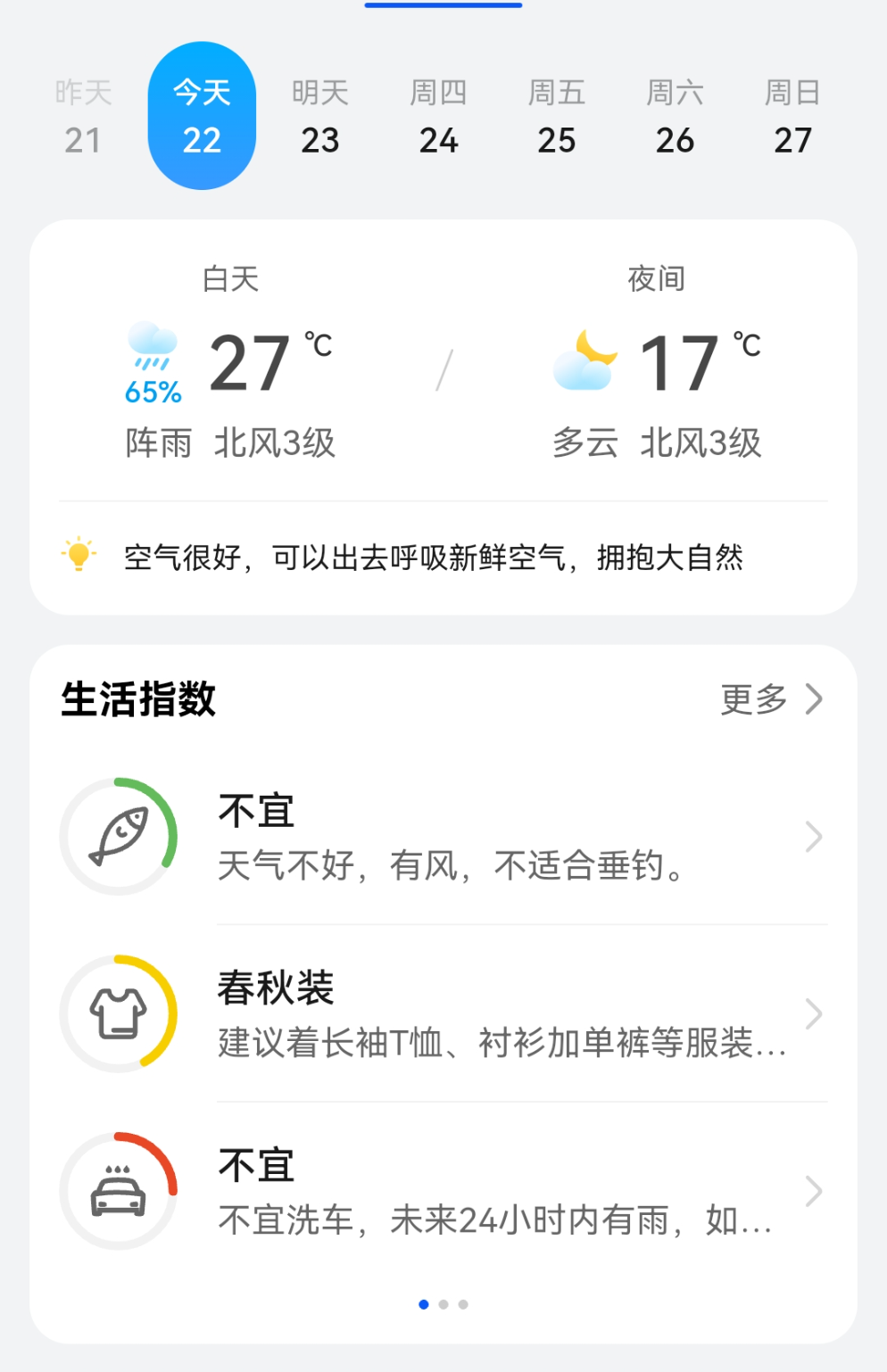
Task: Open the 春秋装 clothing index row
Action: [x=443, y=1013]
